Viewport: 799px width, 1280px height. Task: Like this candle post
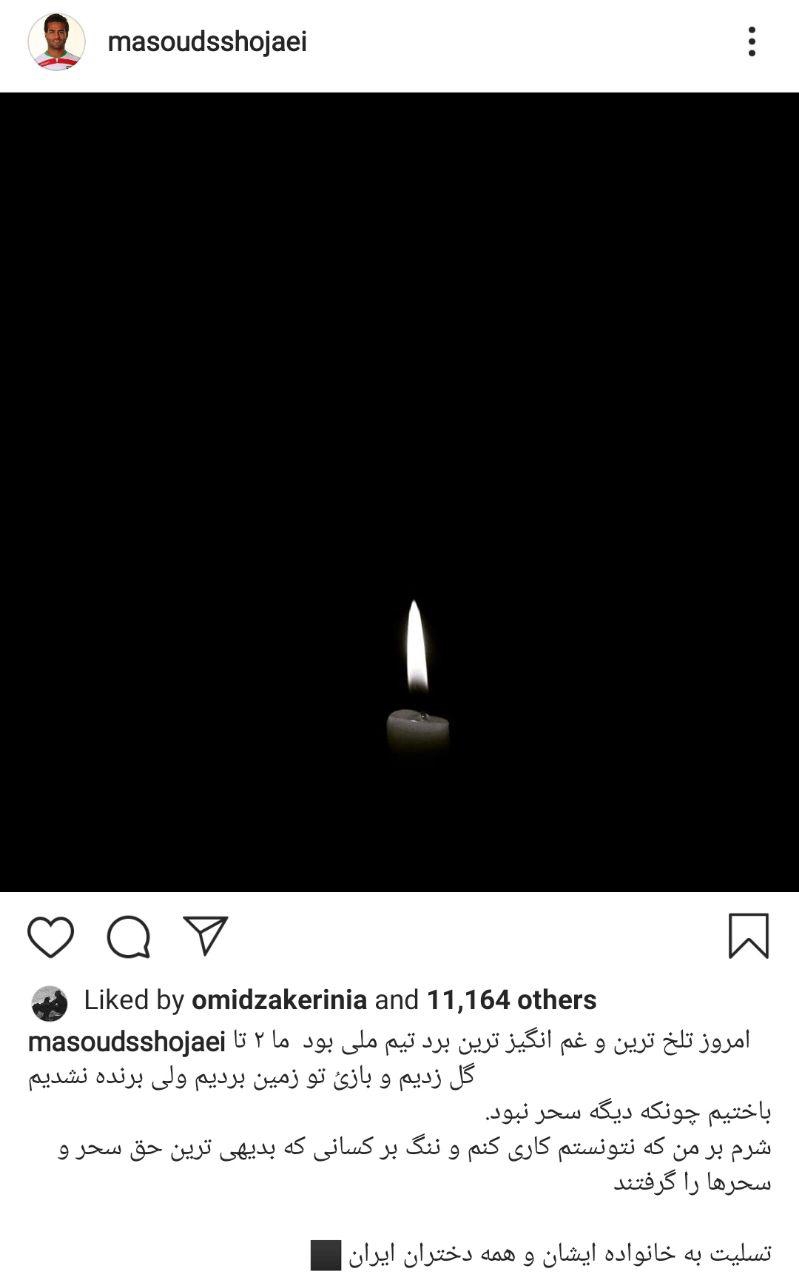pos(50,937)
